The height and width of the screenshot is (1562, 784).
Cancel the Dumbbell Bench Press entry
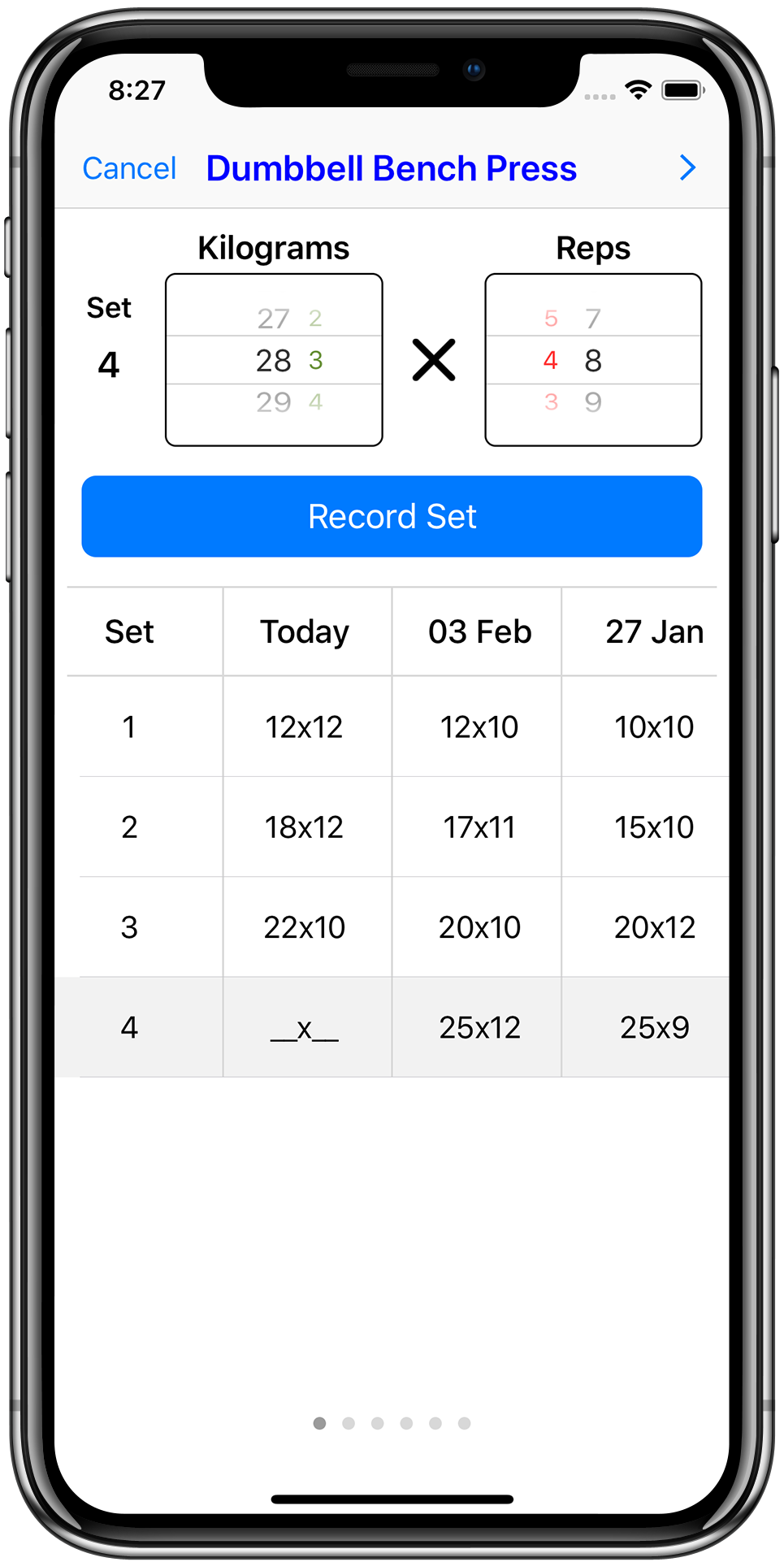tap(129, 168)
